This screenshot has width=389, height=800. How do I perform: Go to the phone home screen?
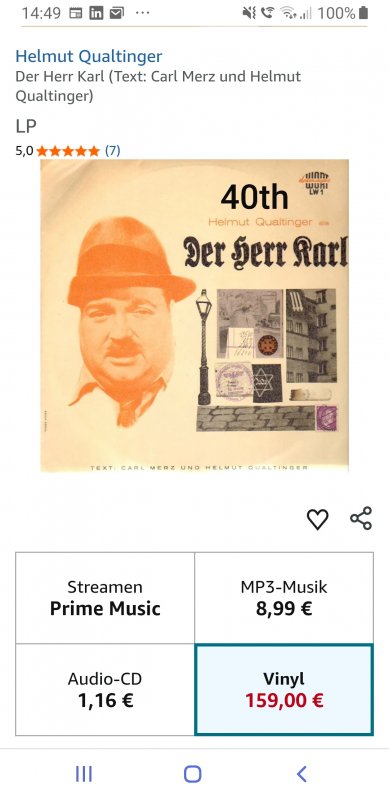pos(192,774)
